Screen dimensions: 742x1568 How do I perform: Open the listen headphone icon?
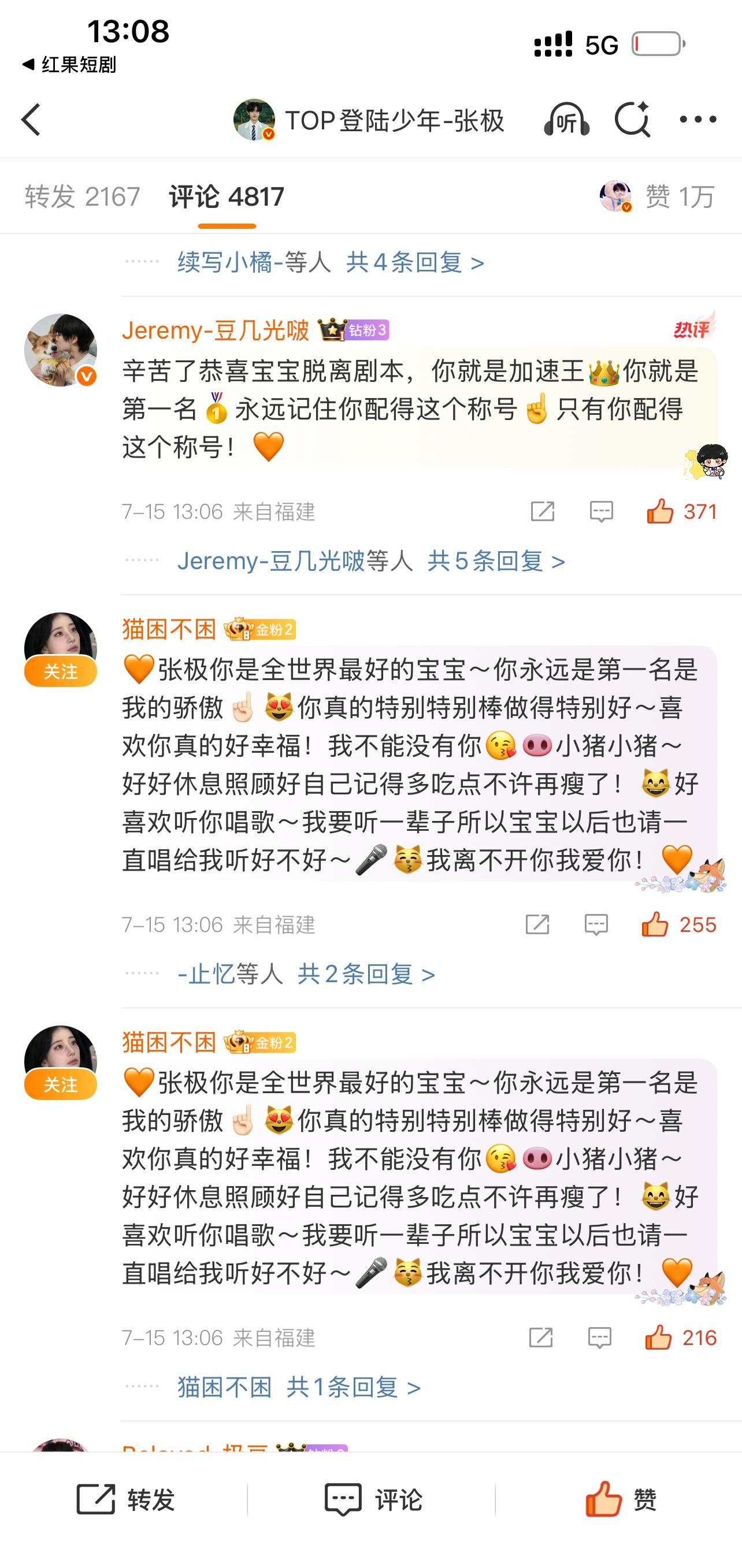point(566,119)
